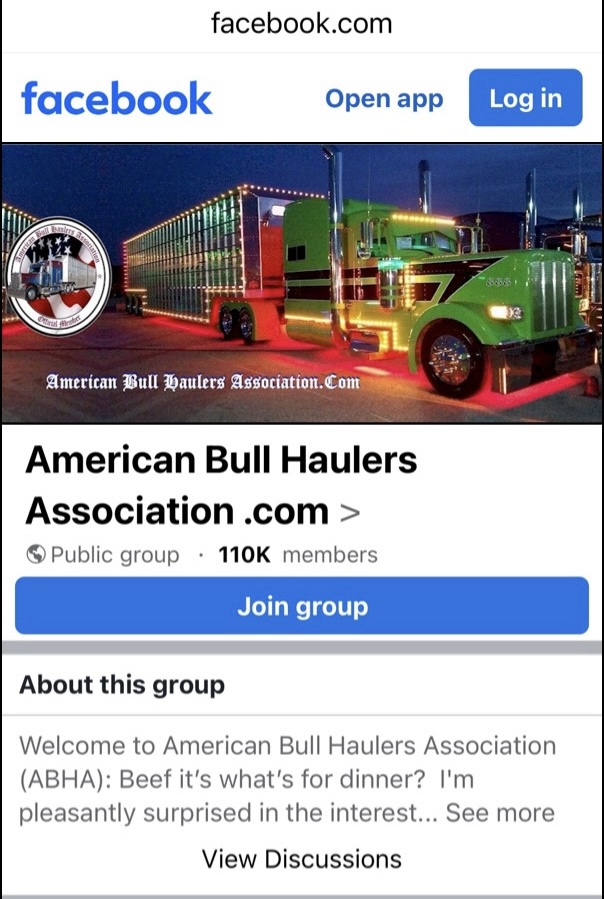
Task: Open the group cover photo
Action: (302, 284)
